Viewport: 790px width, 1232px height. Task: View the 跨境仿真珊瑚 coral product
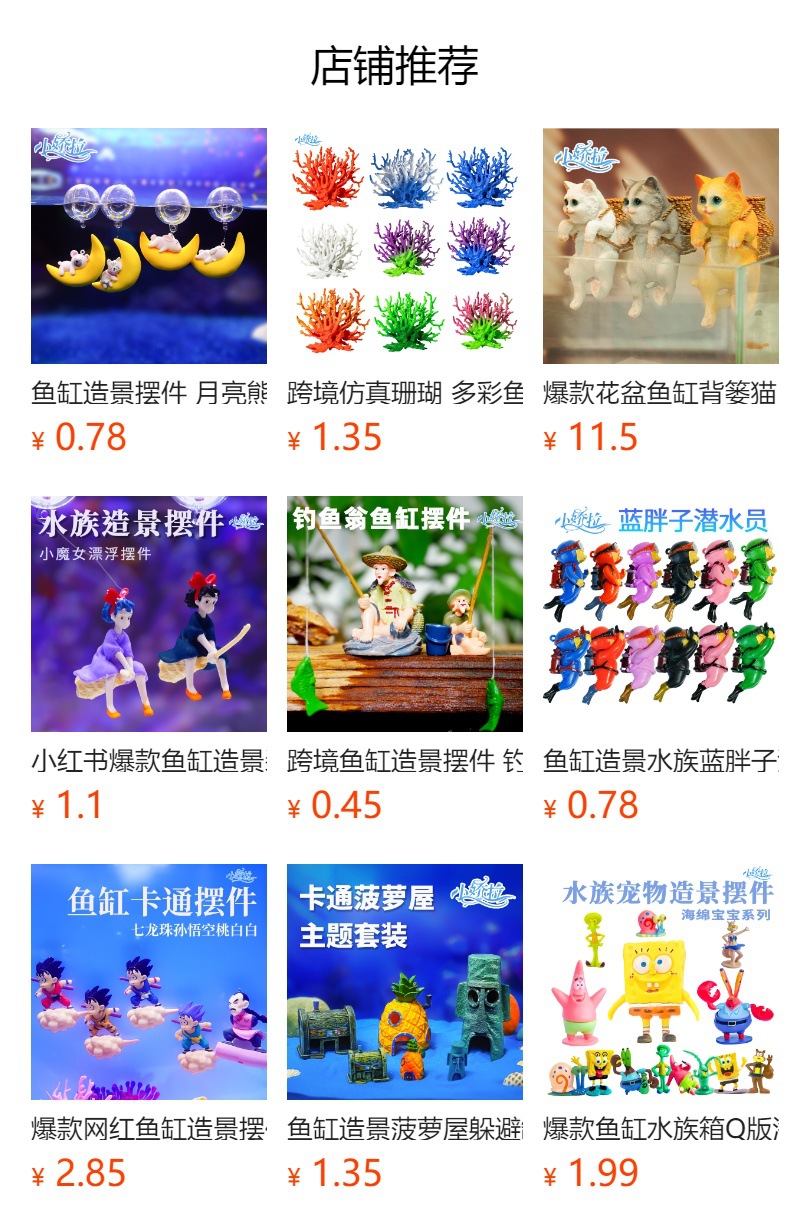[x=404, y=246]
